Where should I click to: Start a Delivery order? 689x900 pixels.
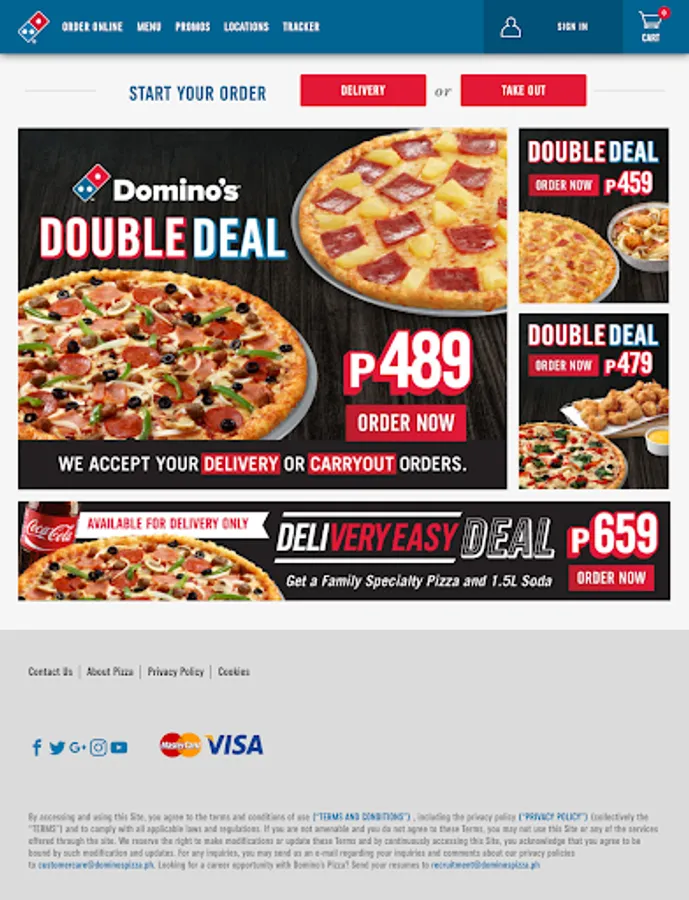[363, 90]
